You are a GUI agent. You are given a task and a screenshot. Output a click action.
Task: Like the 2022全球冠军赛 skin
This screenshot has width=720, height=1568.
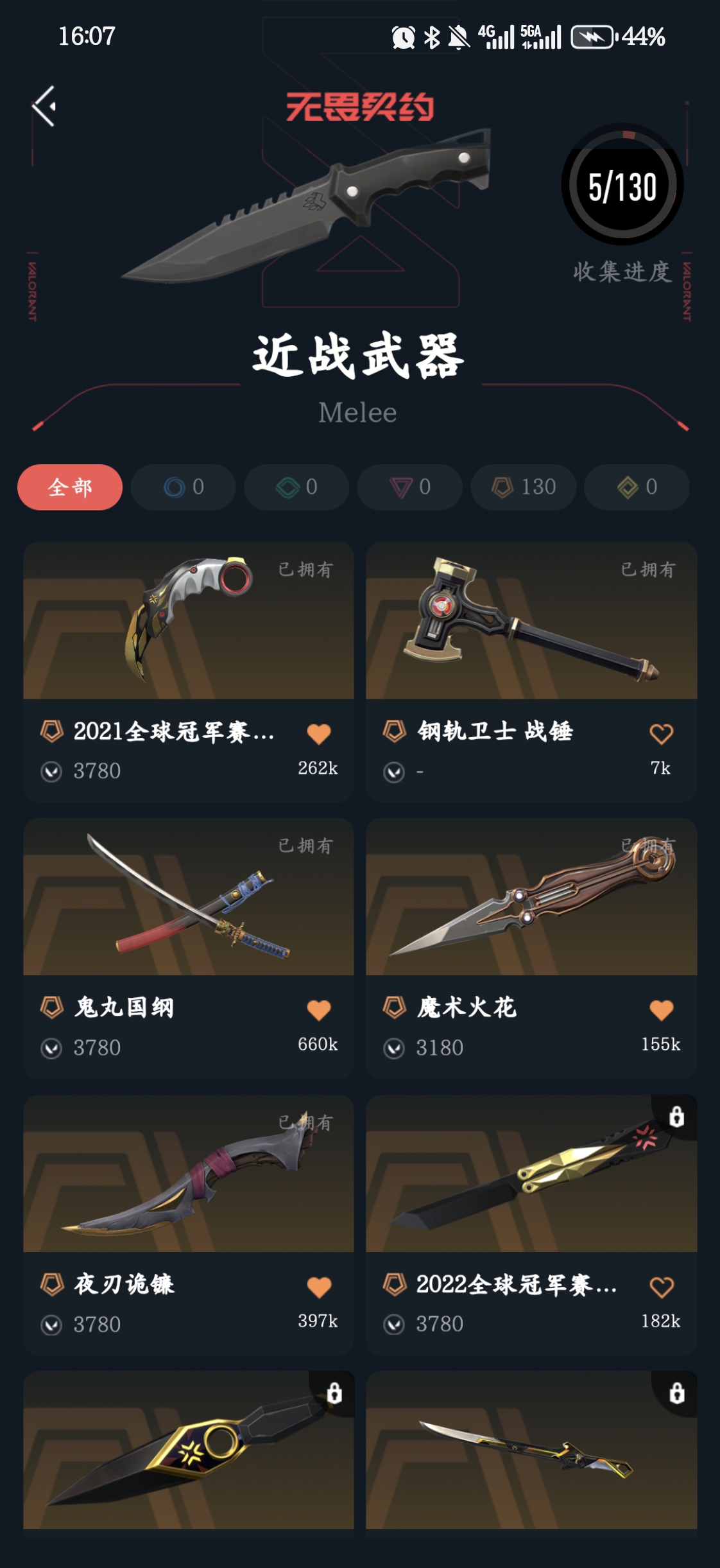[x=661, y=1287]
